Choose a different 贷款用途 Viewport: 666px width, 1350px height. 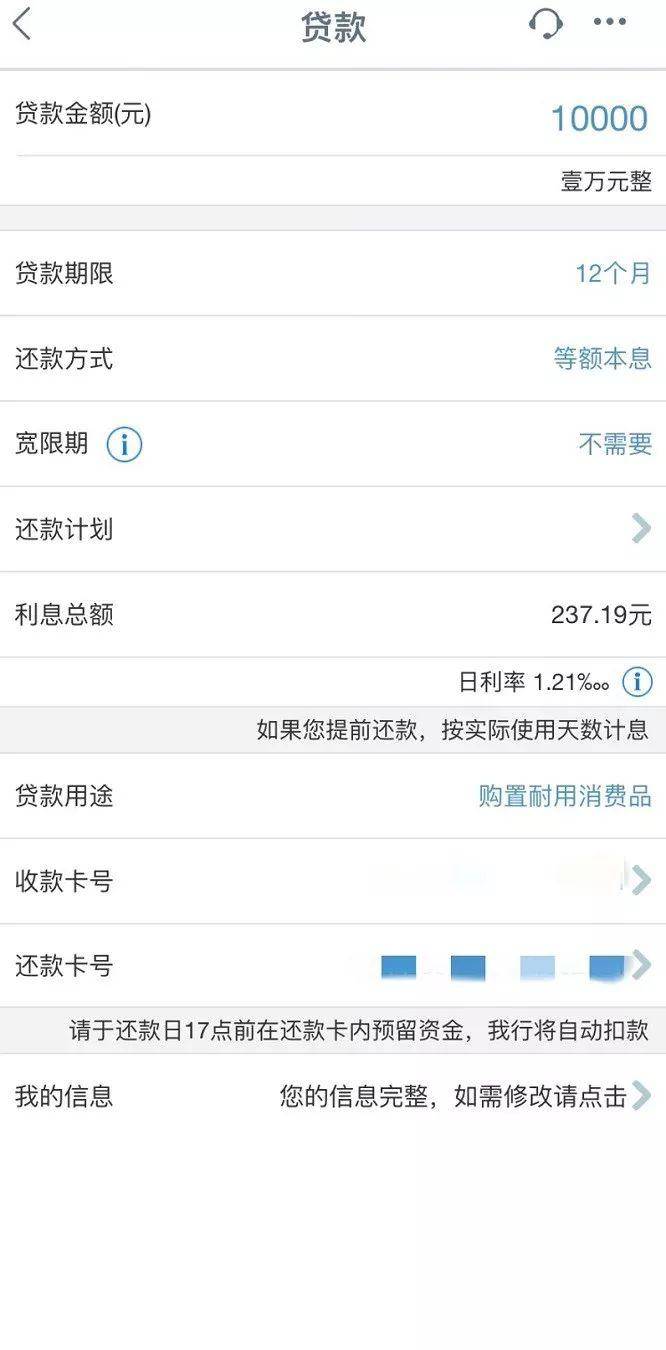point(564,796)
